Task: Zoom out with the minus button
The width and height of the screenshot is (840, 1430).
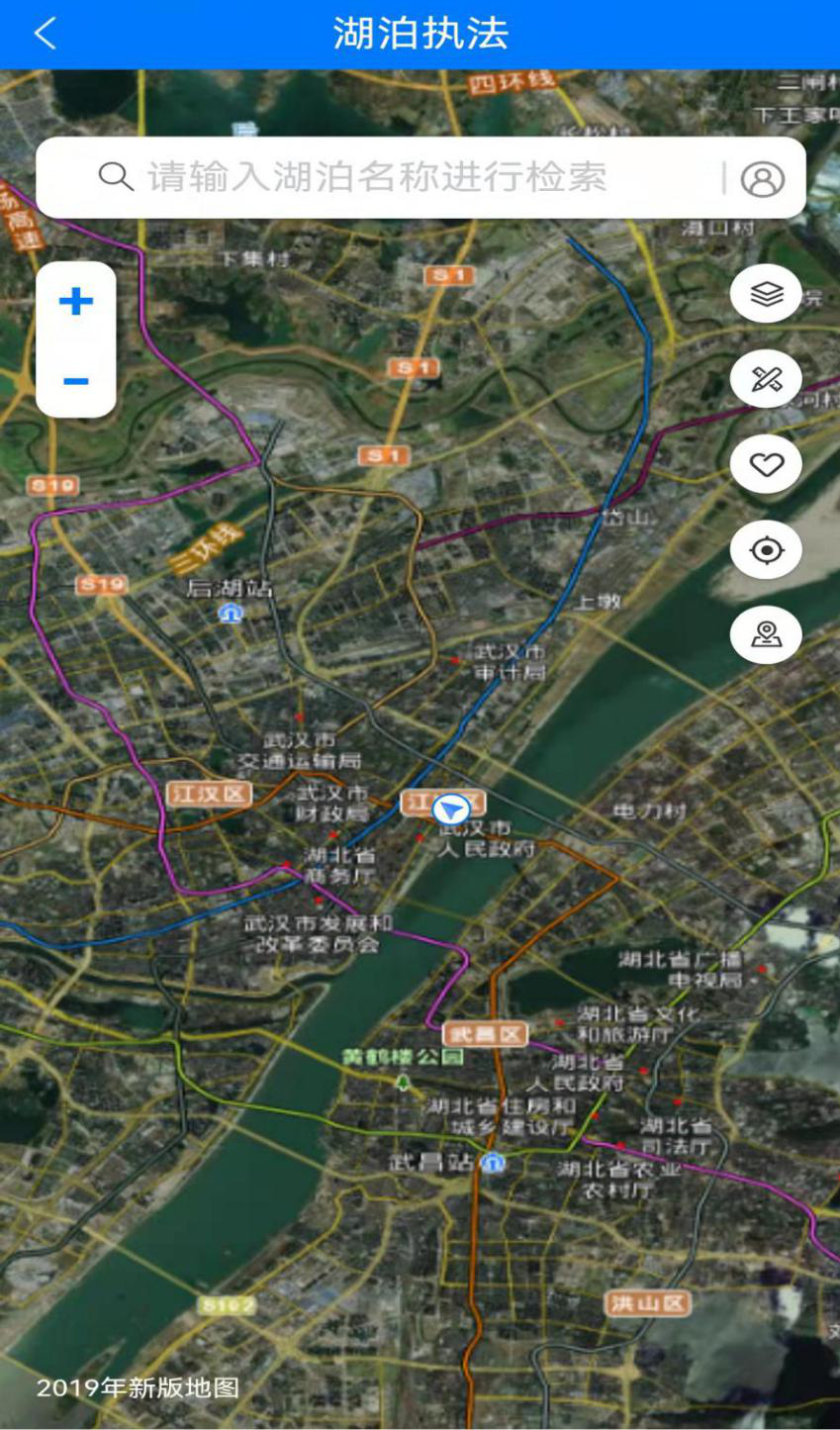Action: [x=76, y=380]
